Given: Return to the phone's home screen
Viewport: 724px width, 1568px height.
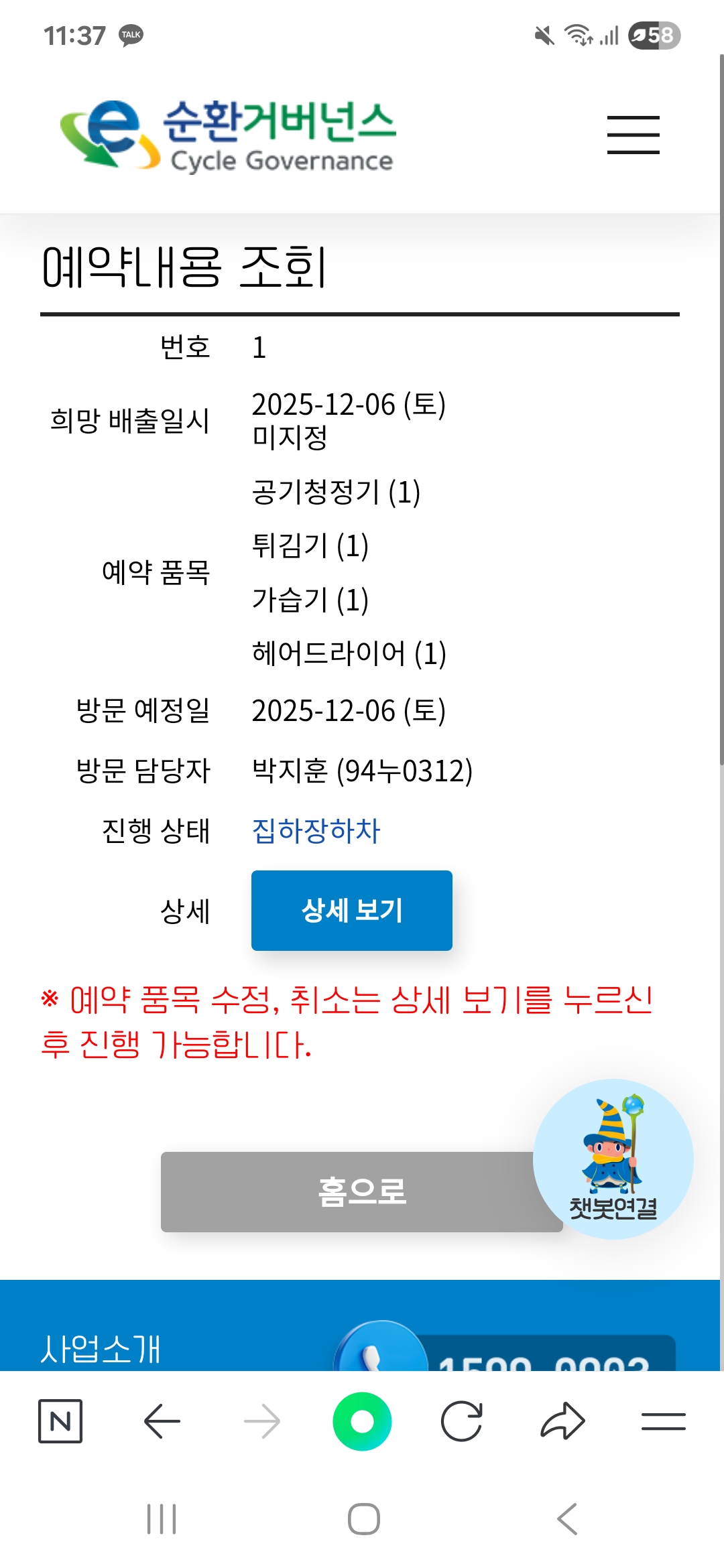Looking at the screenshot, I should click(x=363, y=1518).
